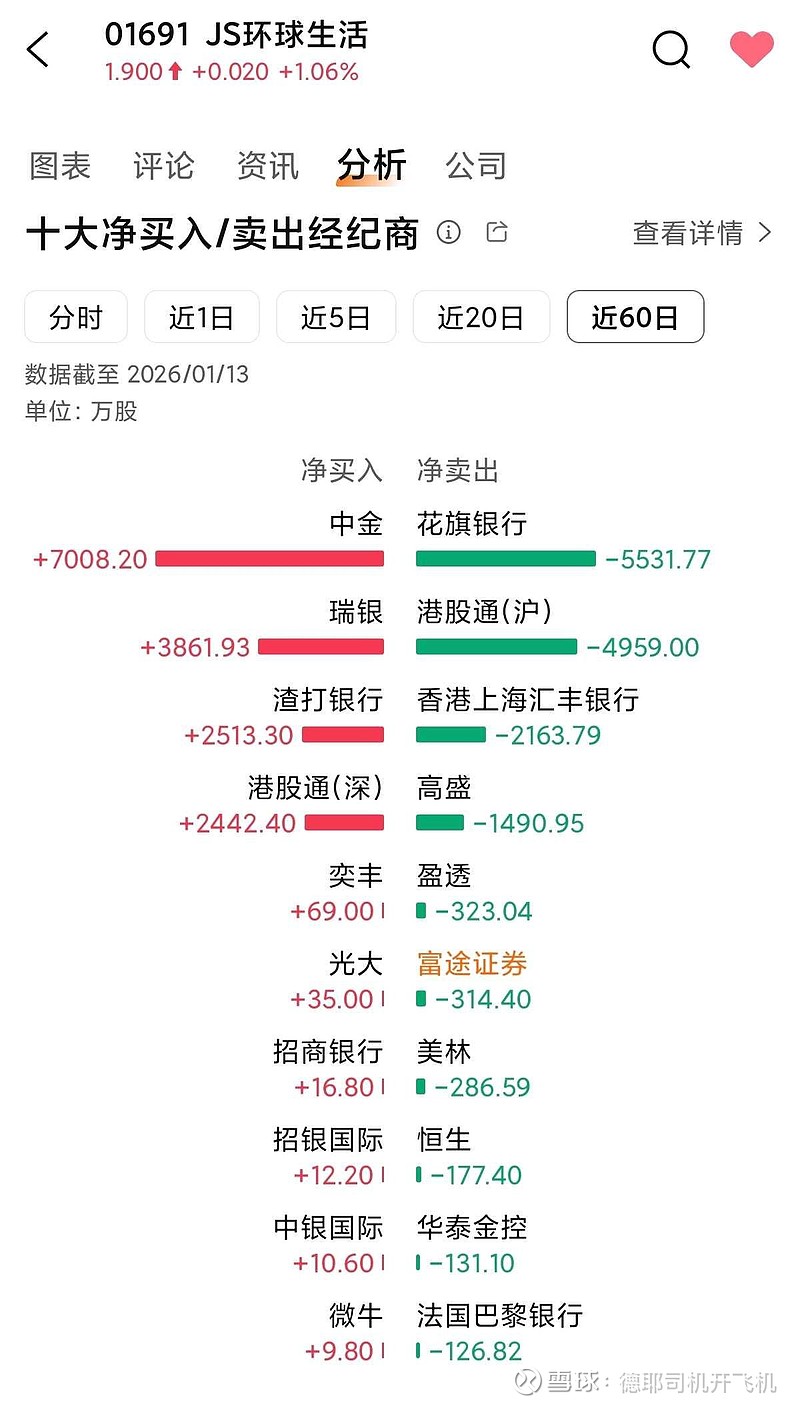Tap the share icon next to the title
The image size is (800, 1407).
point(496,231)
